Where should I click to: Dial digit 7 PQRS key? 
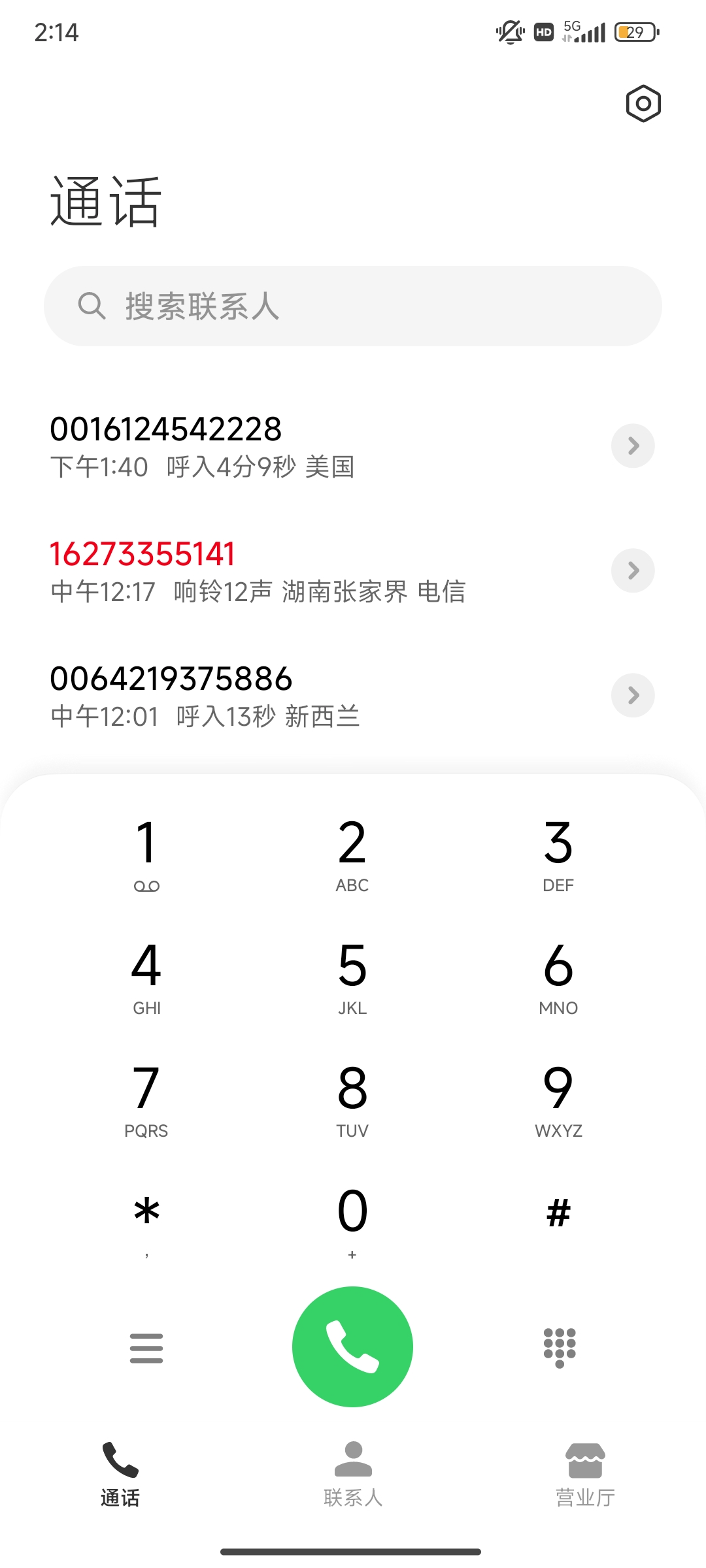[146, 1099]
